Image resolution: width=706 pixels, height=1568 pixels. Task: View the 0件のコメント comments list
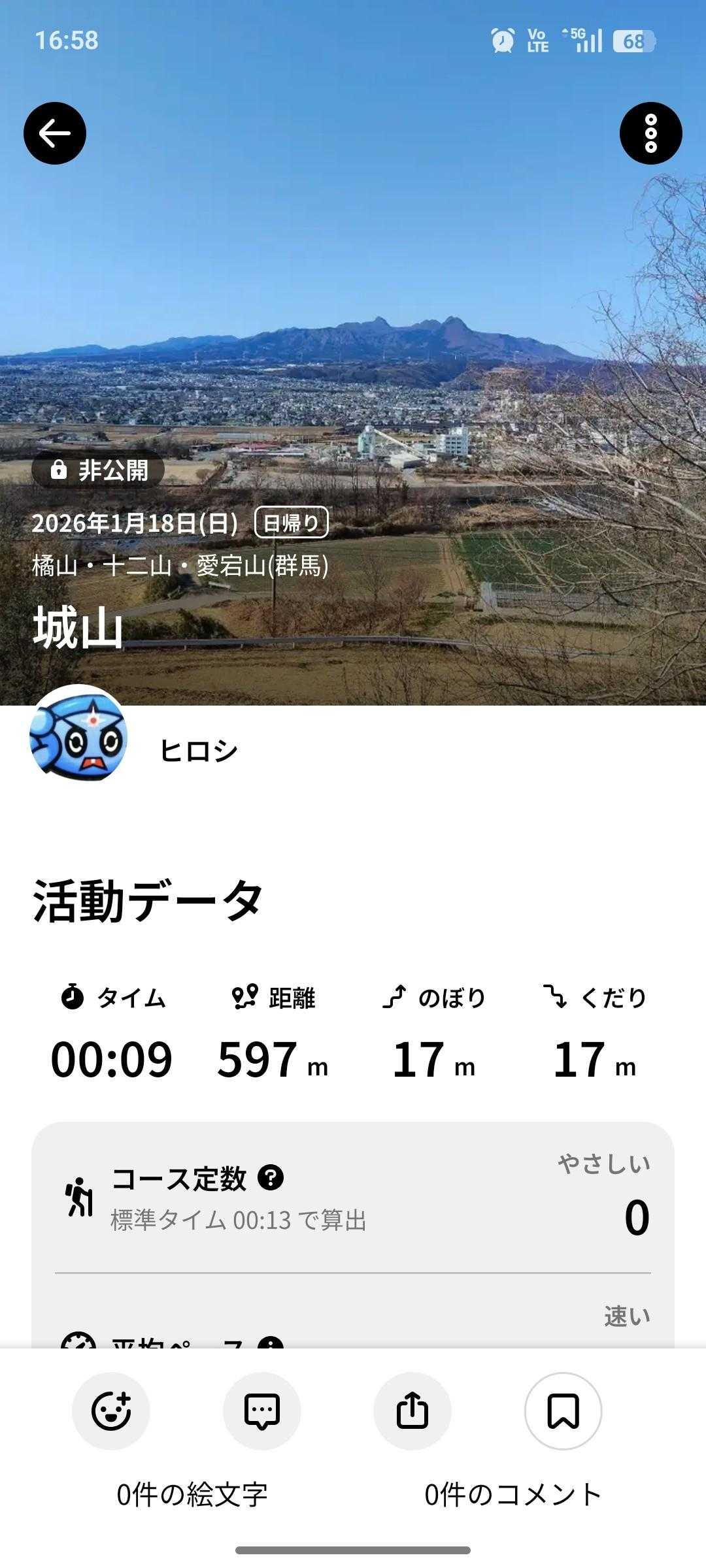pyautogui.click(x=513, y=1495)
